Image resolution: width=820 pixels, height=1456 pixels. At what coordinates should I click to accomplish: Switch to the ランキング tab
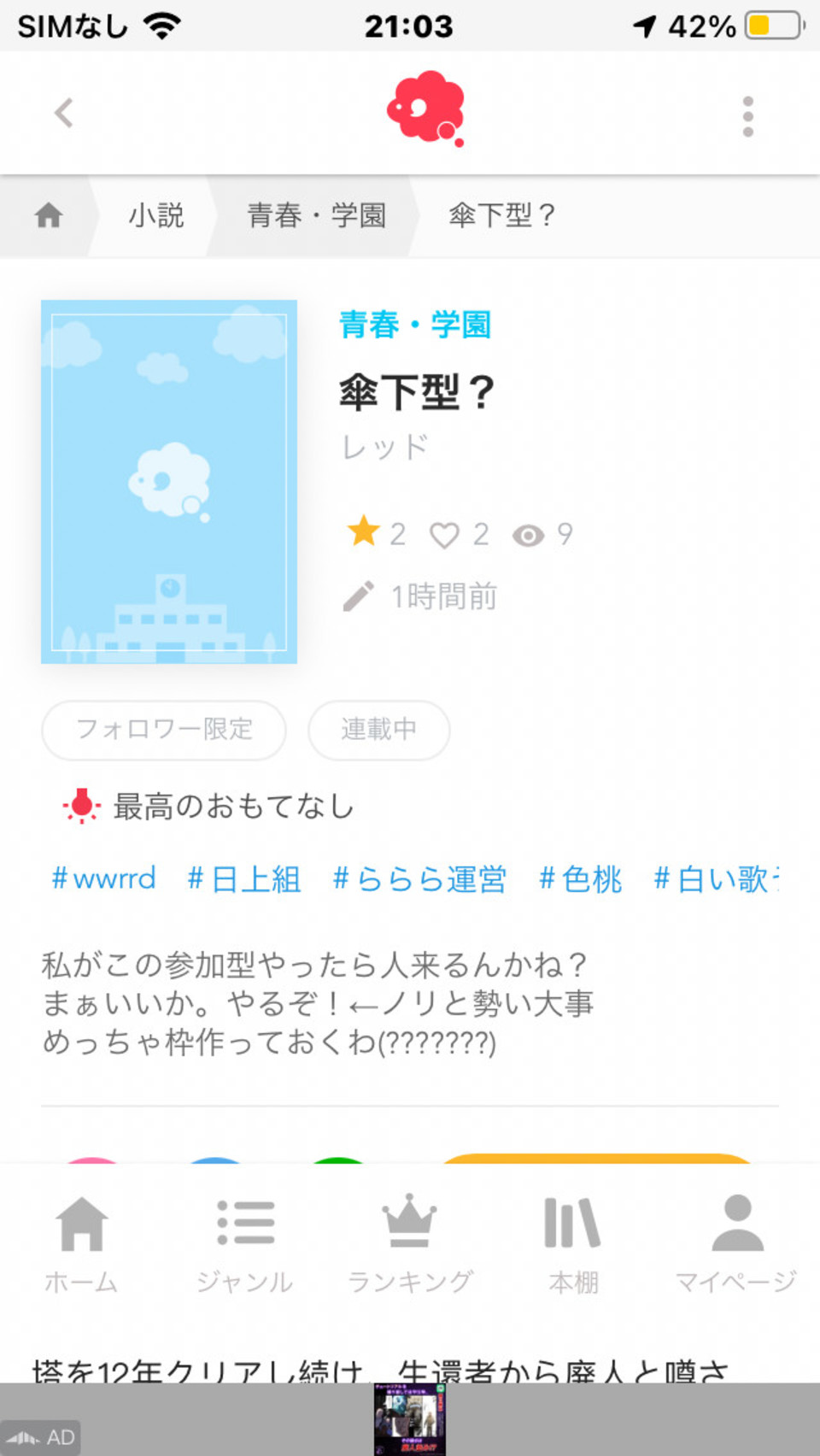tap(409, 1243)
